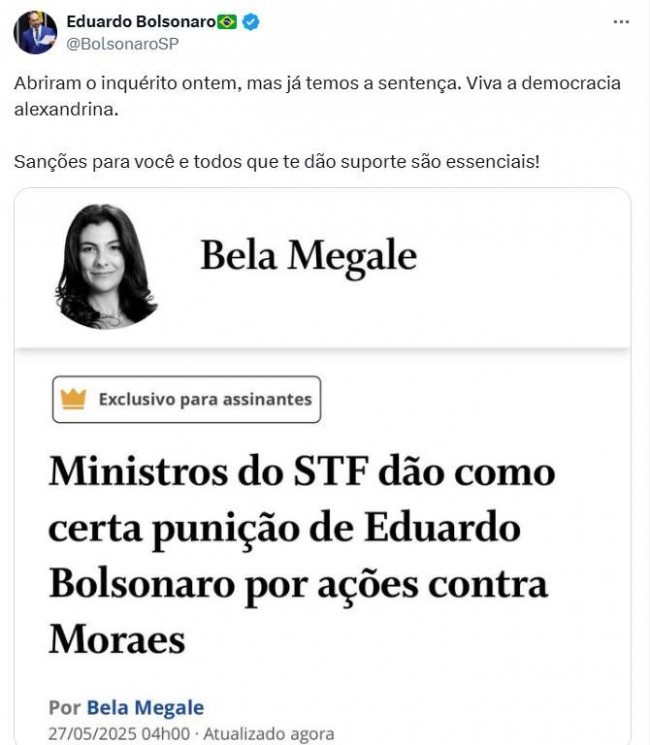
Task: Open the post's overflow menu
Action: coord(621,22)
